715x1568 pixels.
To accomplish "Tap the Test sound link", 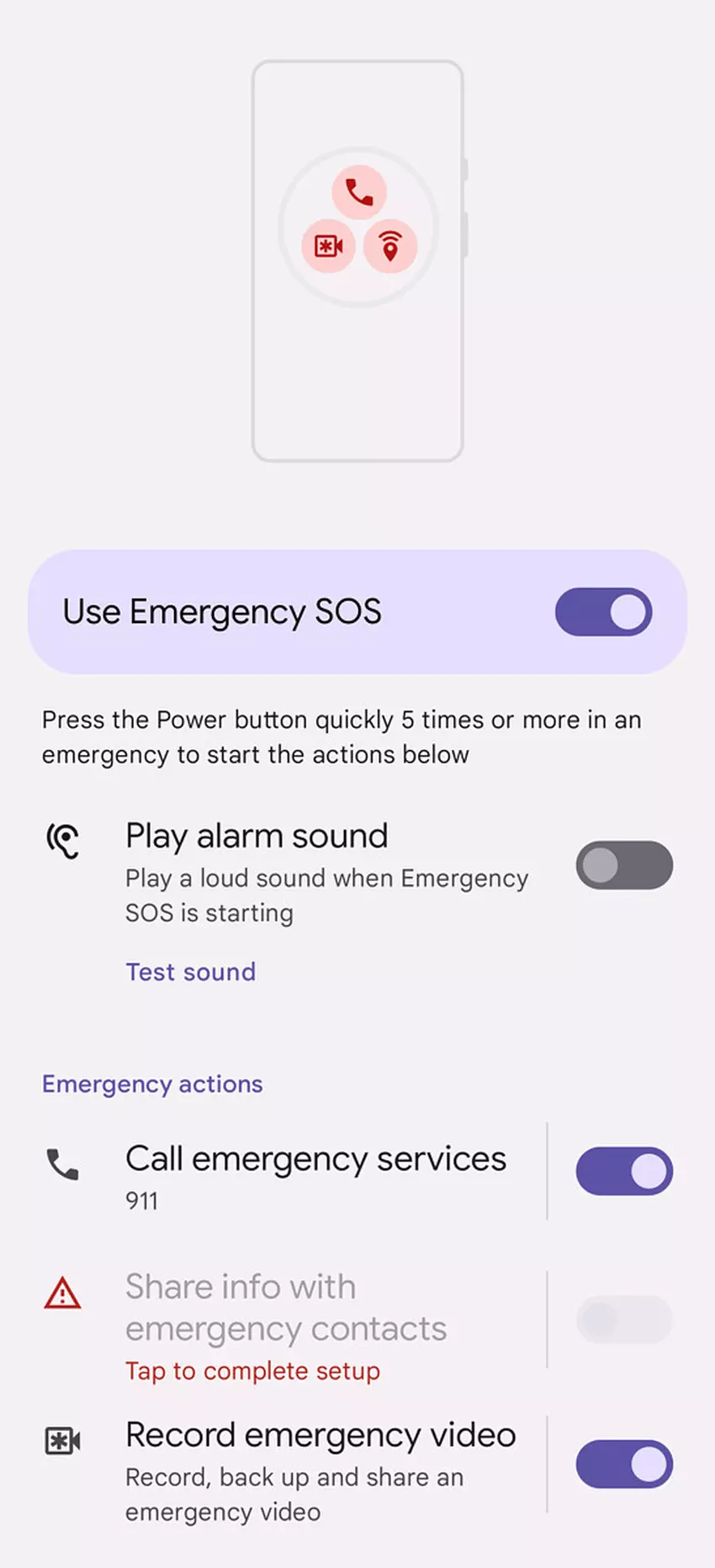I will pyautogui.click(x=190, y=972).
